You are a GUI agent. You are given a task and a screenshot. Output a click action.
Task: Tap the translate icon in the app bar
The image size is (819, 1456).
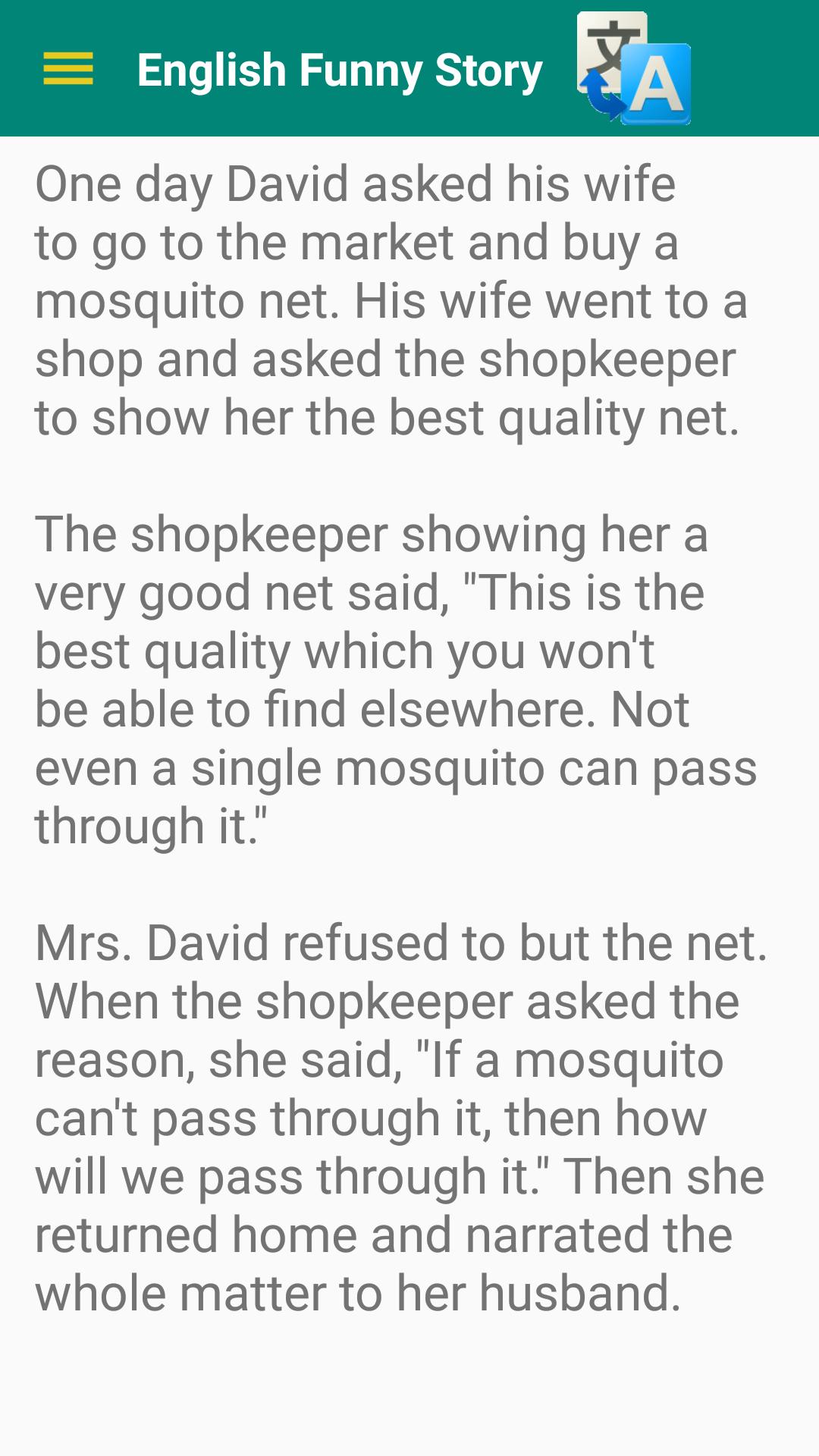coord(633,69)
